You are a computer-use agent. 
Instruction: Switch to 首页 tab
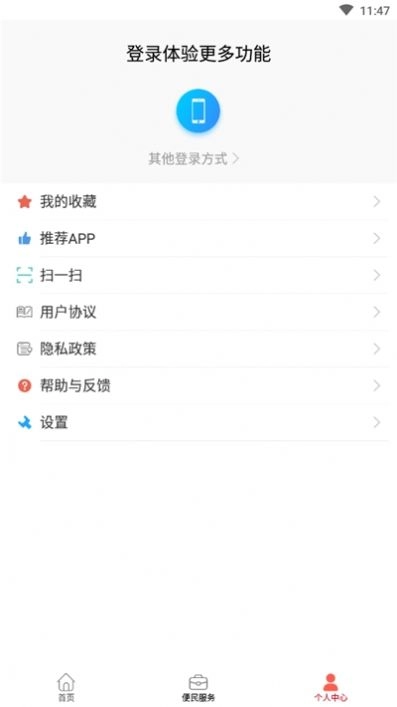(x=66, y=687)
